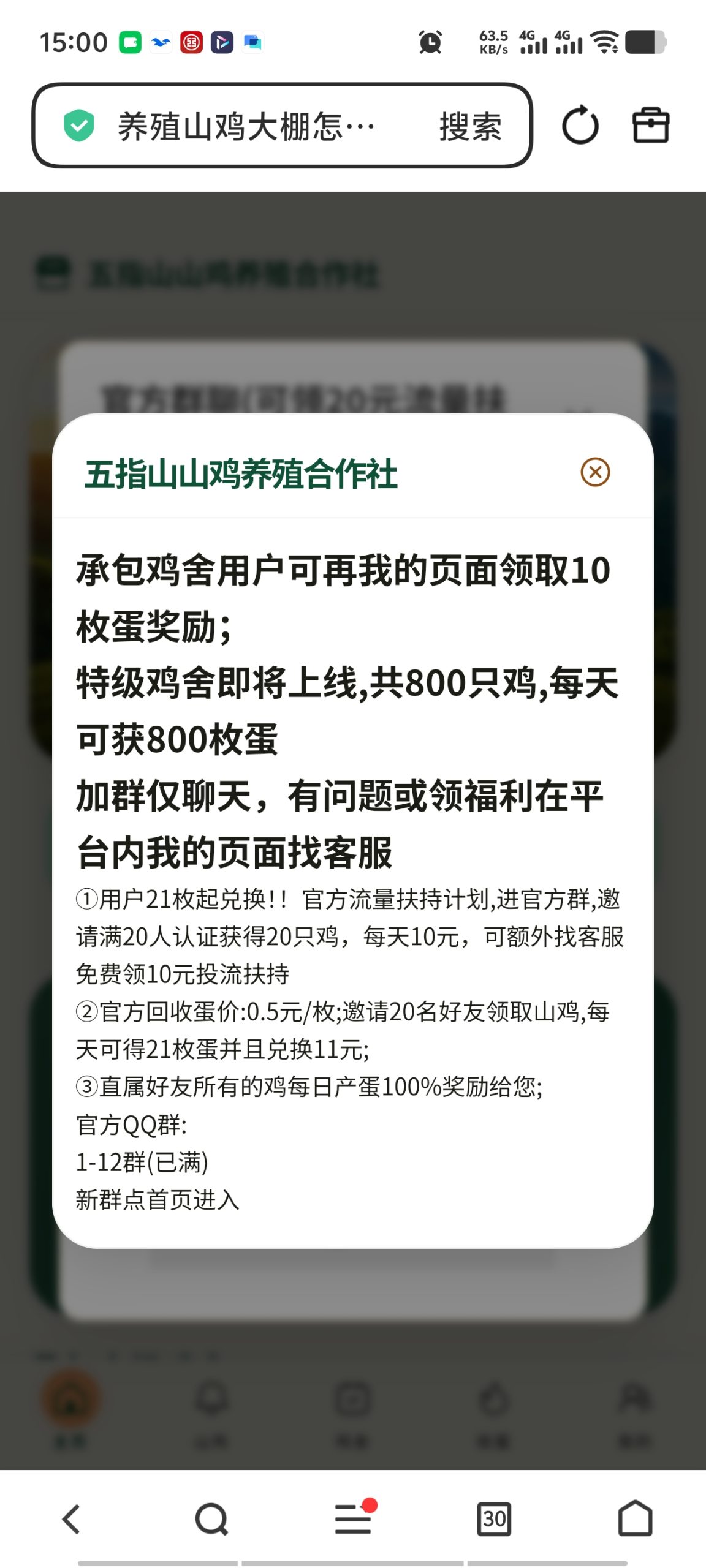Image resolution: width=706 pixels, height=1568 pixels.
Task: Tap the address bar showing 养殖山鸡大棚怎…
Action: (x=245, y=126)
